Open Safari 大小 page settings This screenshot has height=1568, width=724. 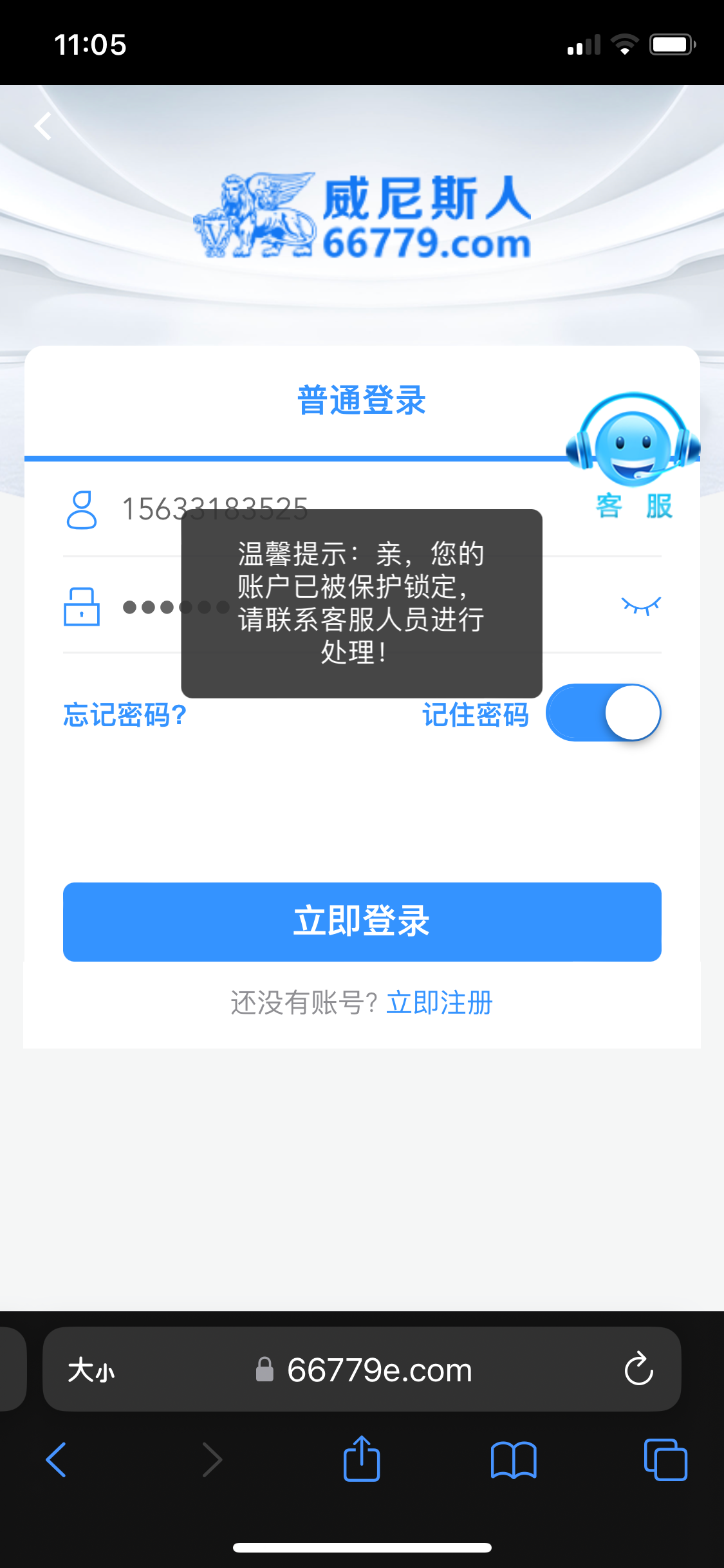[x=91, y=1370]
